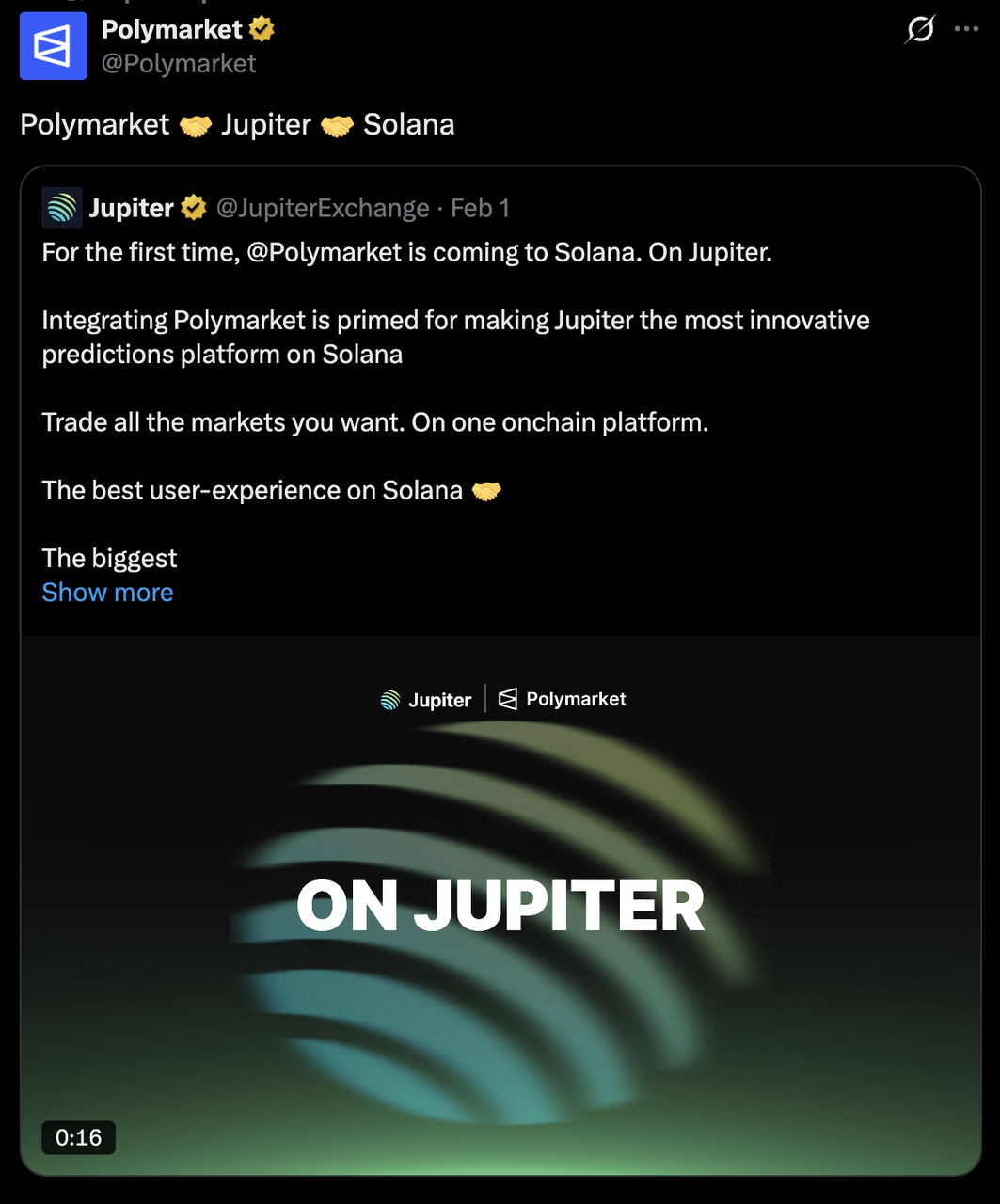Open the post's three-dot overflow menu

click(x=966, y=29)
